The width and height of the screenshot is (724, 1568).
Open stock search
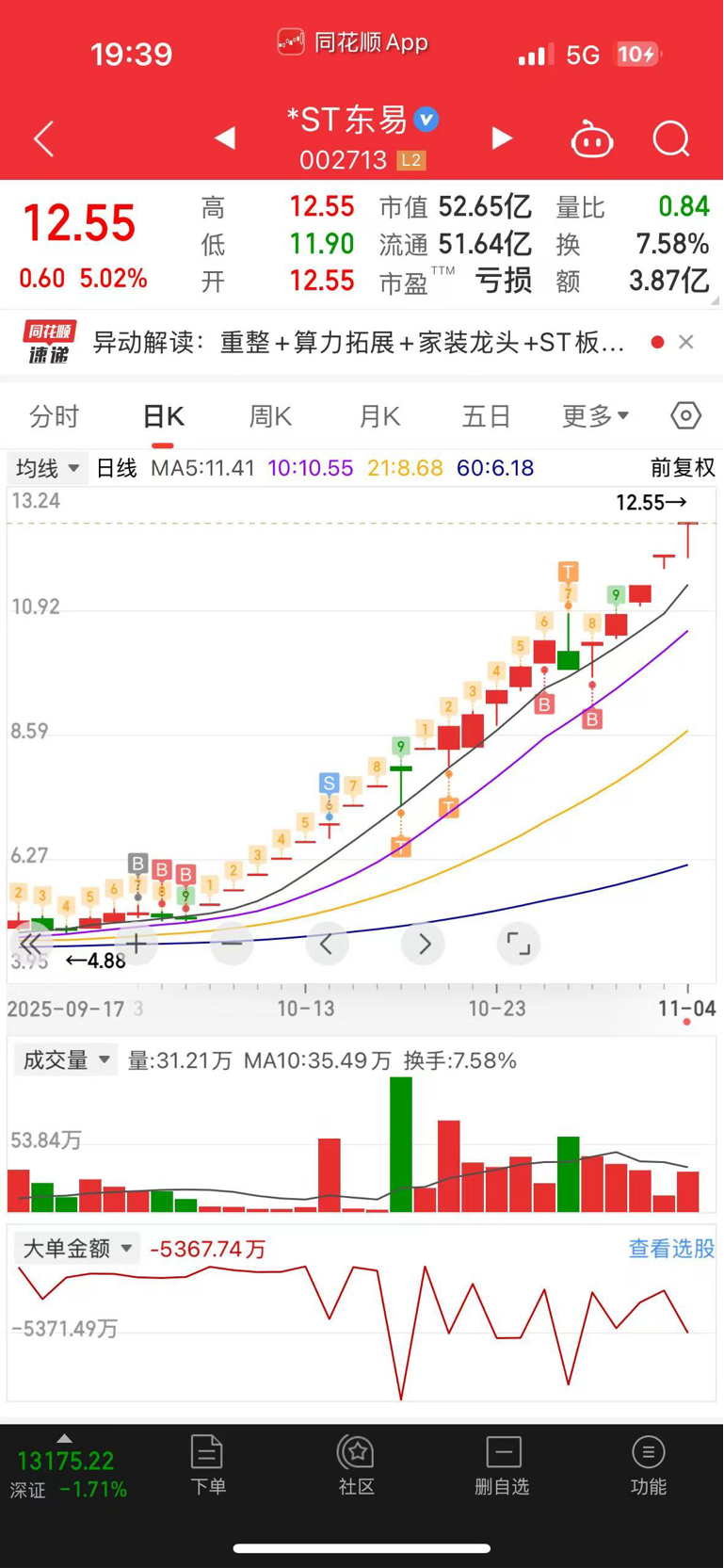pyautogui.click(x=671, y=139)
